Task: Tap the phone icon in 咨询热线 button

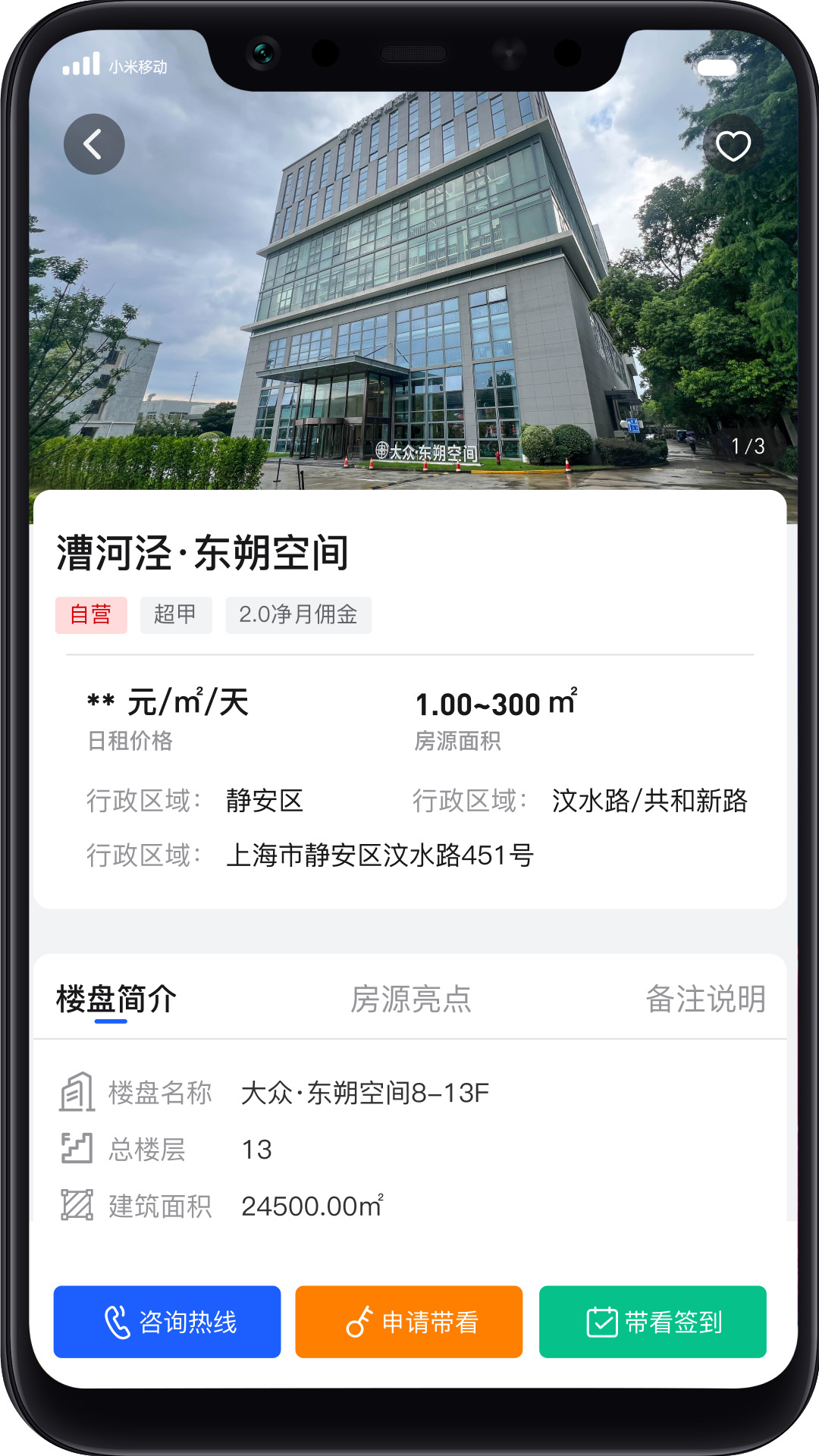Action: [115, 1321]
